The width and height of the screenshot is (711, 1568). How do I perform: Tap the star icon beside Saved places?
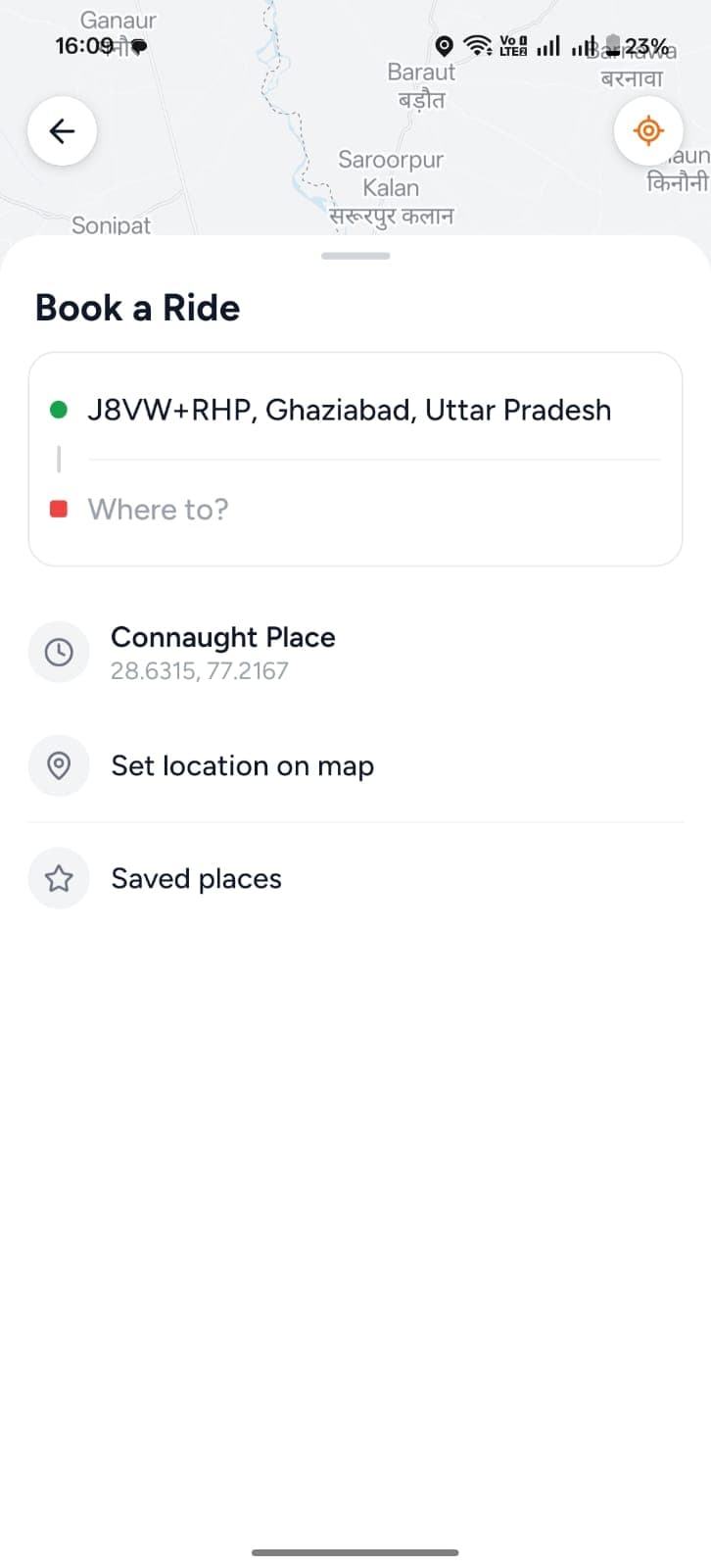click(x=59, y=878)
